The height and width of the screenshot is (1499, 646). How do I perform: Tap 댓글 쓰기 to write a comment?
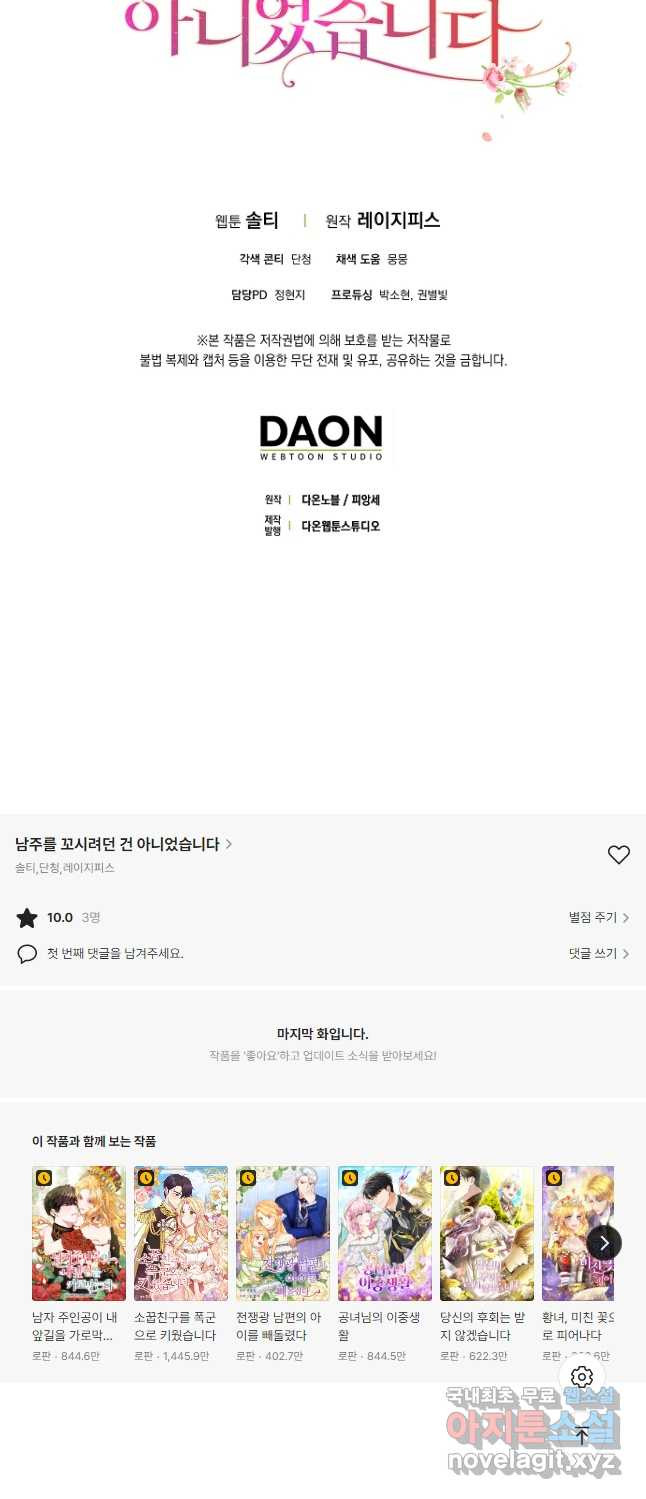[598, 954]
